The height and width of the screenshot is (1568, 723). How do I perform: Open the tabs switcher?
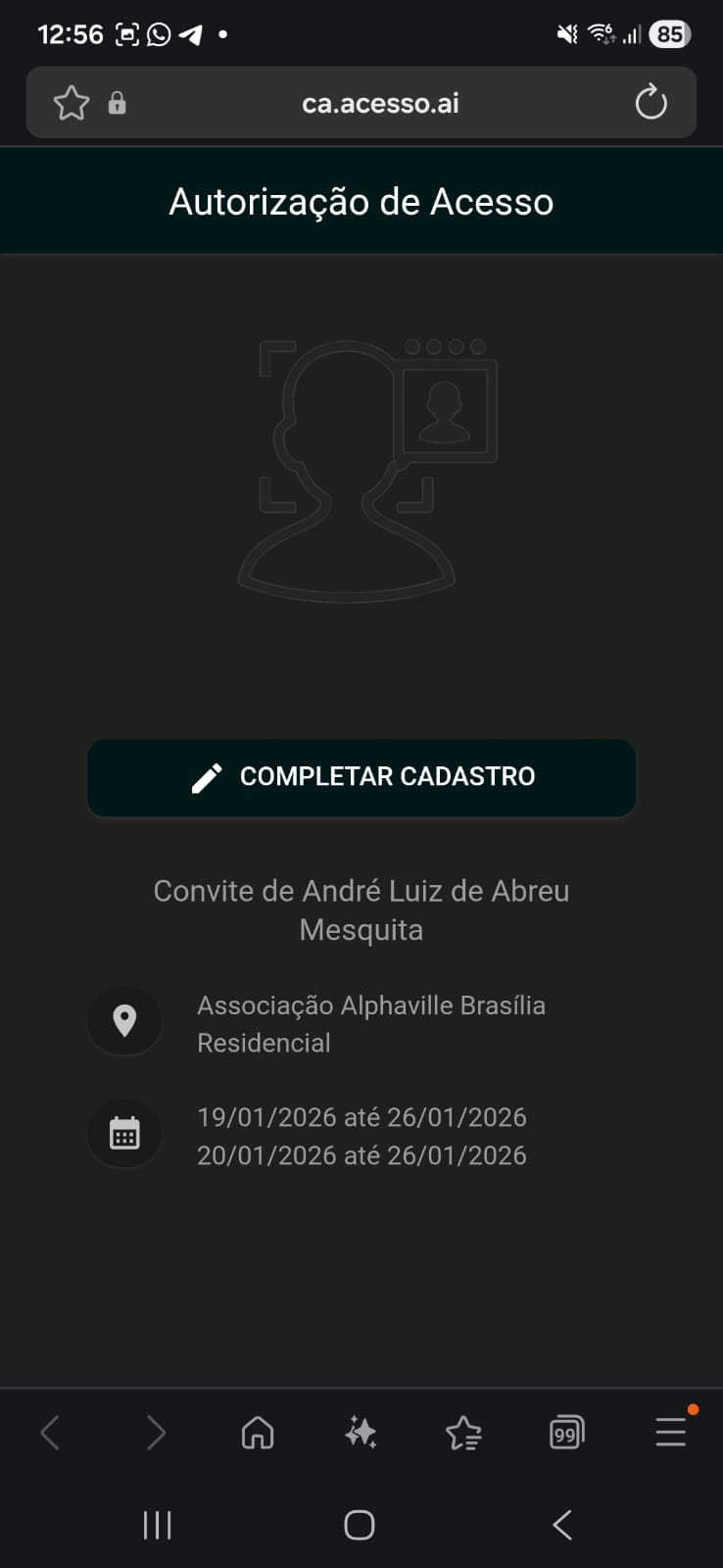tap(566, 1434)
